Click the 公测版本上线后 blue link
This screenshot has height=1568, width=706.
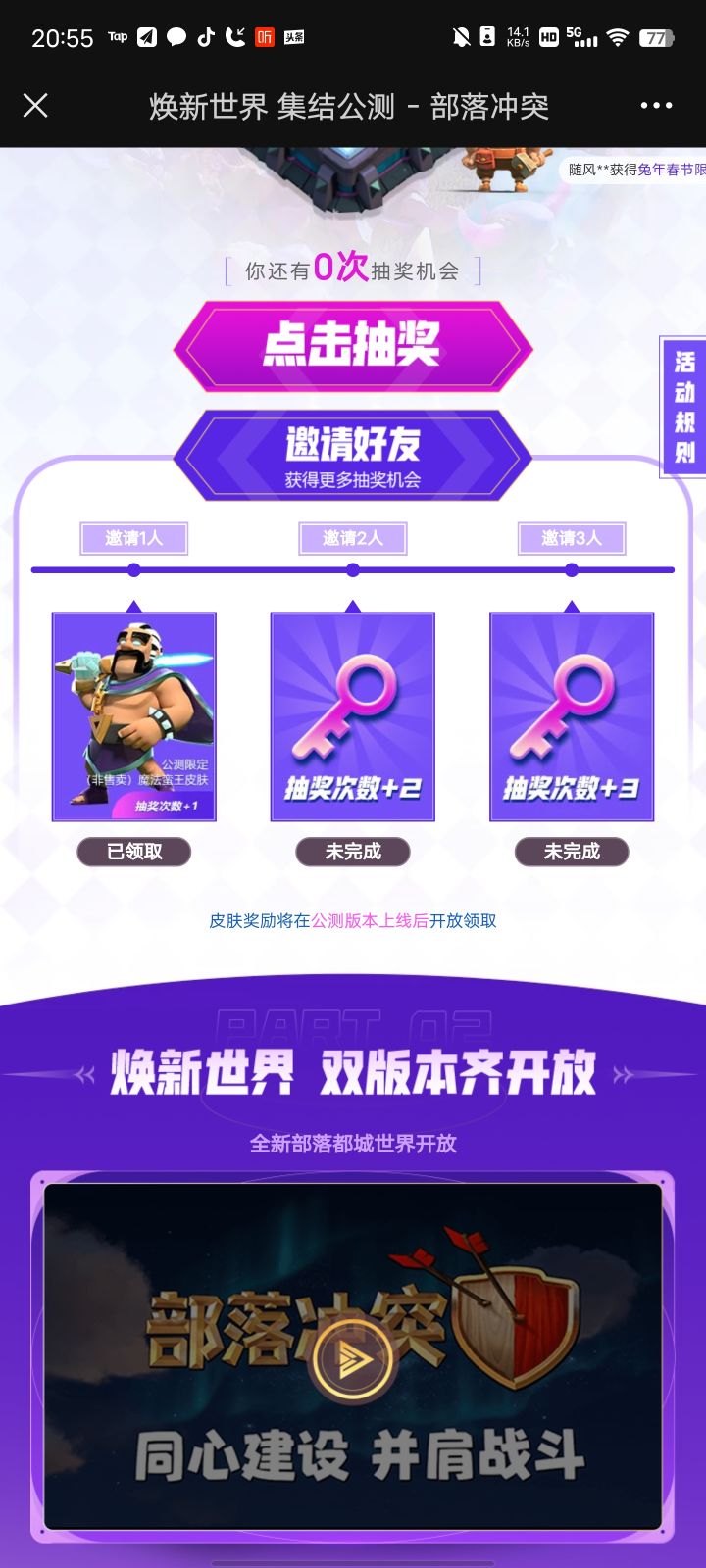363,922
